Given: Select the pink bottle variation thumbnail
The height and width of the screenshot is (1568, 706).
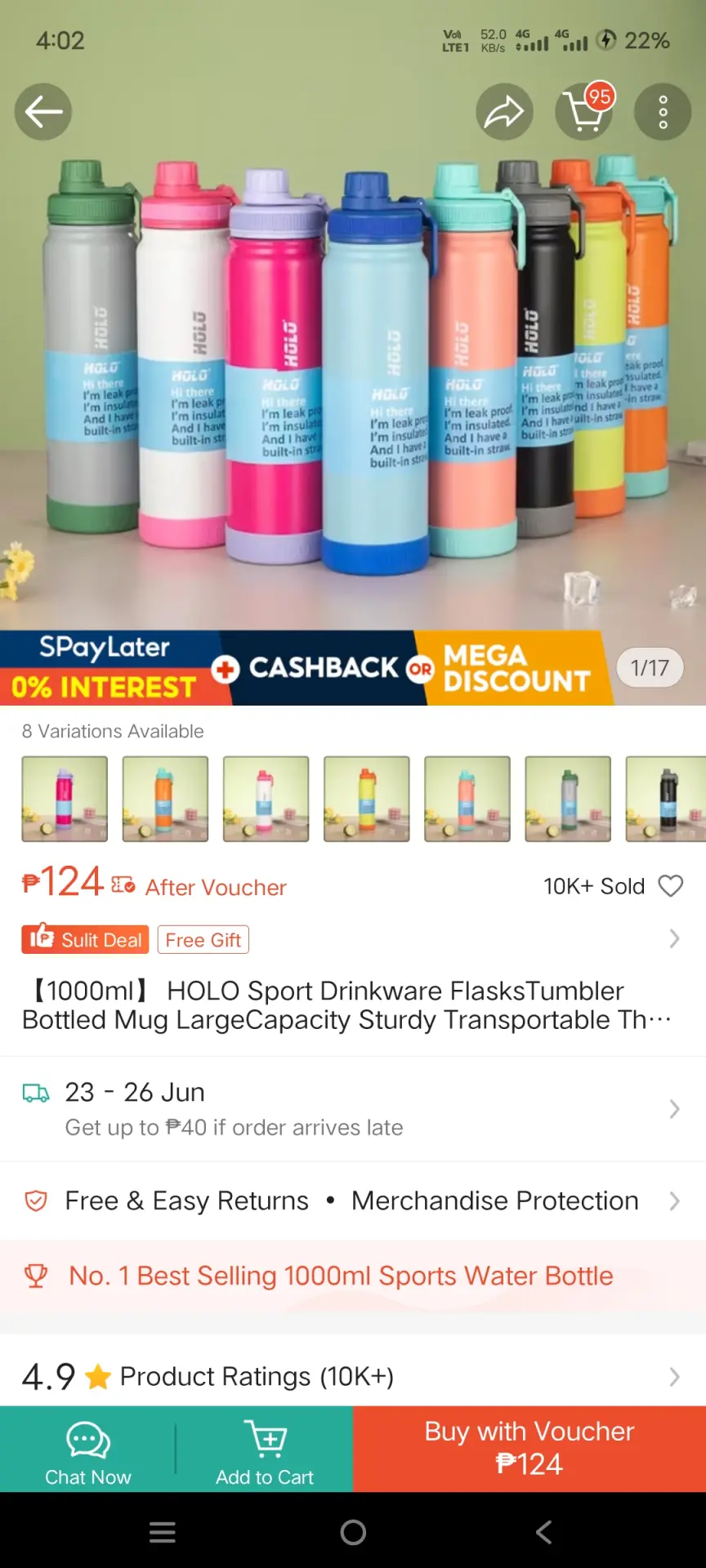Looking at the screenshot, I should pos(65,799).
